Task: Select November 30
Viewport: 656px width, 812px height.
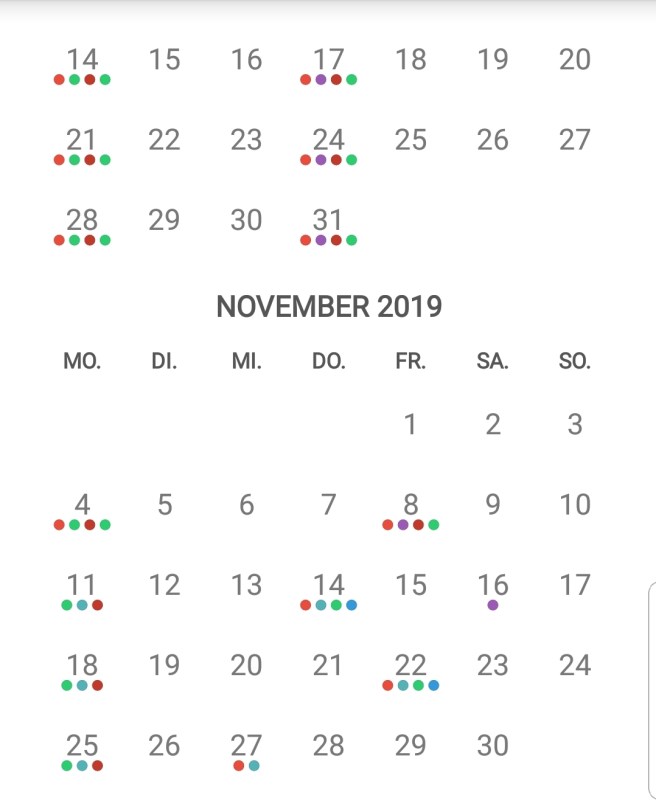Action: point(492,745)
